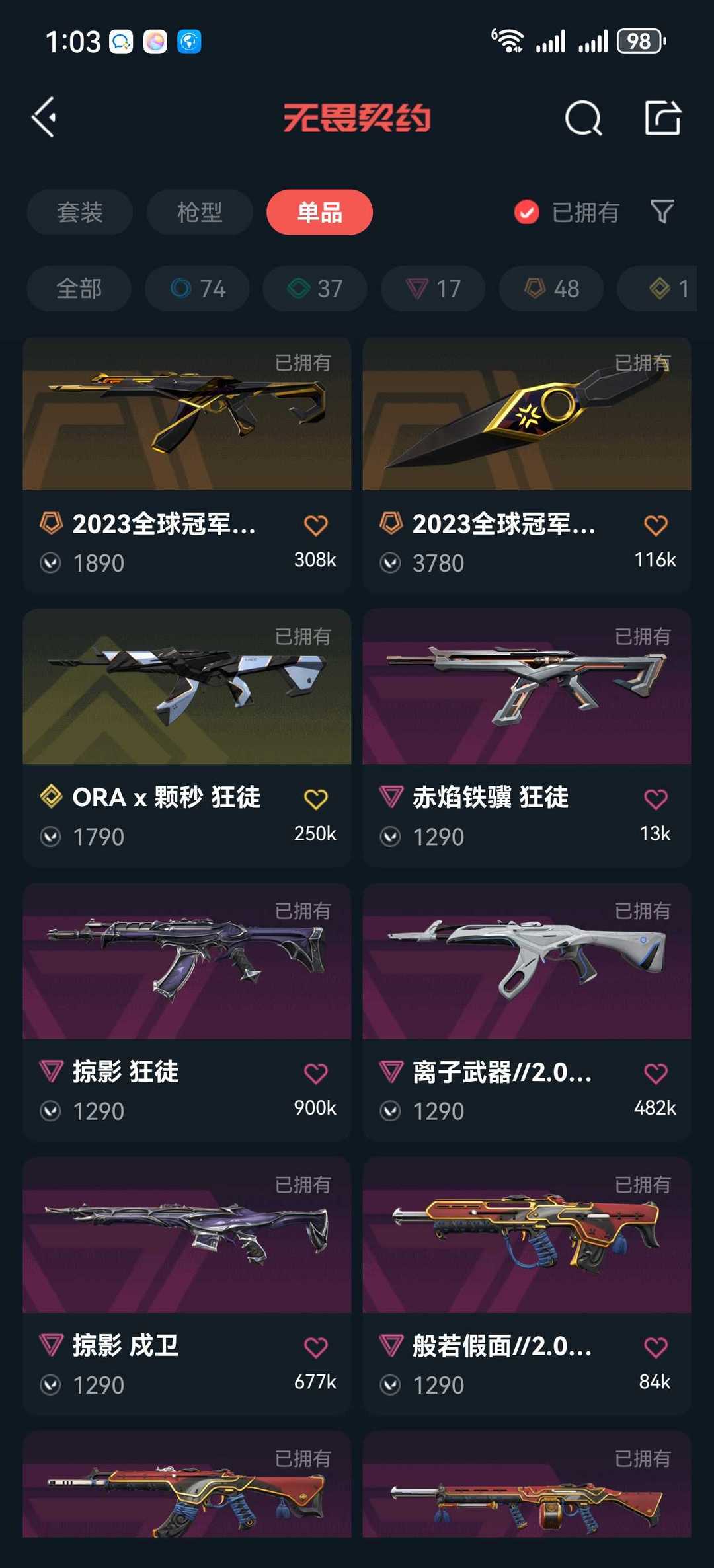Uncheck the 已拥有 filter checkbox
The image size is (714, 1568).
(x=527, y=212)
